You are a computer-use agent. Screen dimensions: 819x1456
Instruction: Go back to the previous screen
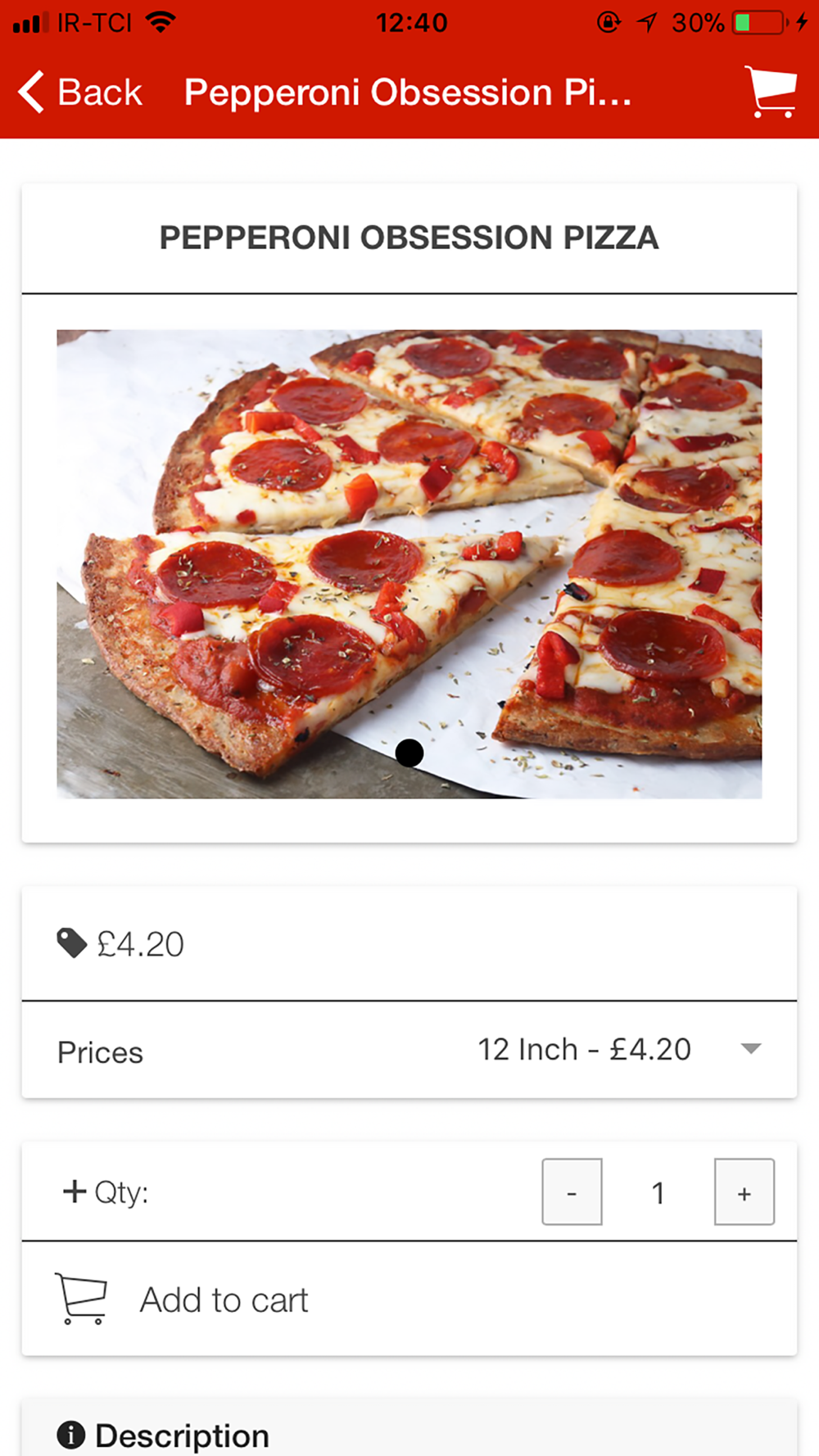point(79,93)
